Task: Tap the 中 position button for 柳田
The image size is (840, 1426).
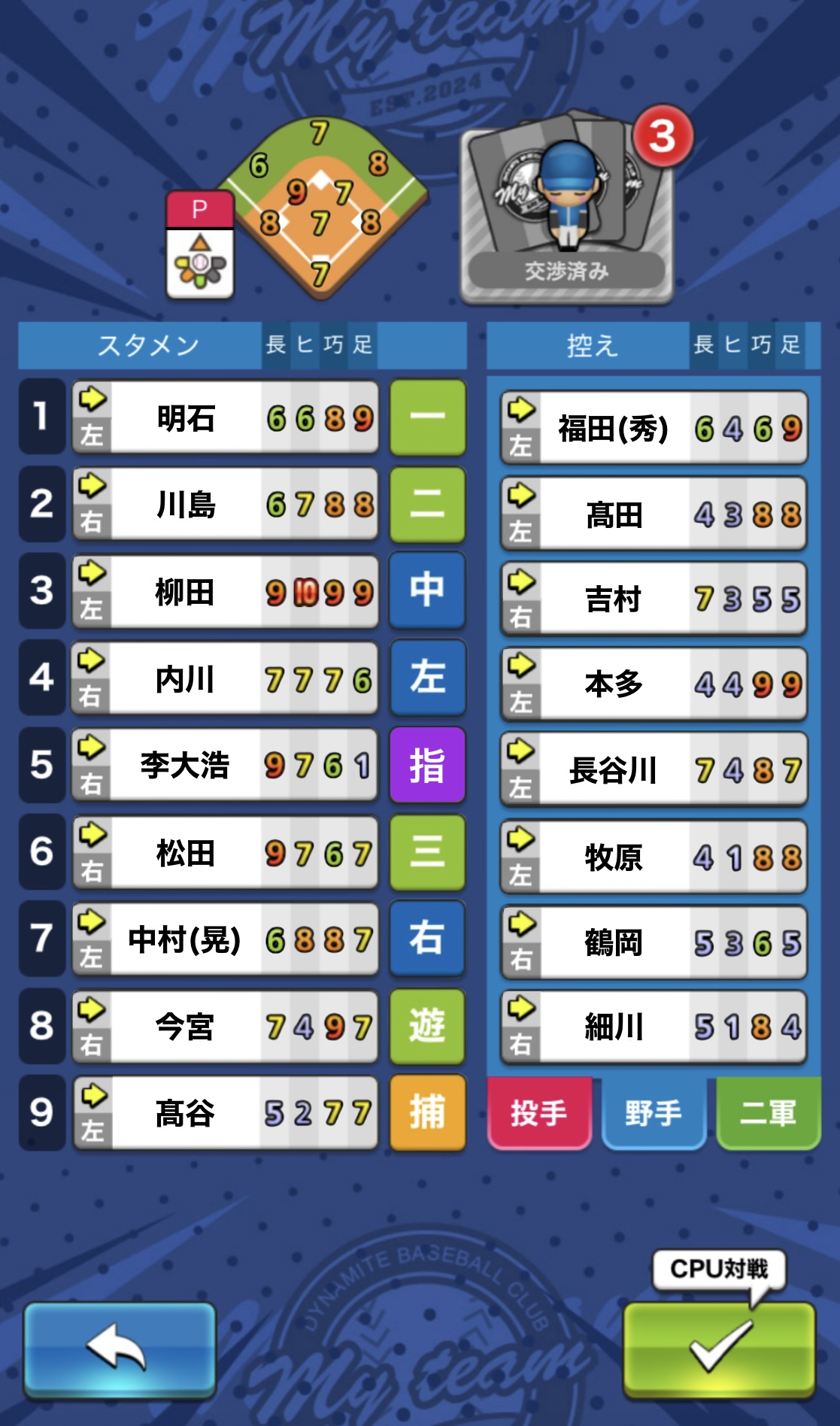Action: pyautogui.click(x=427, y=591)
